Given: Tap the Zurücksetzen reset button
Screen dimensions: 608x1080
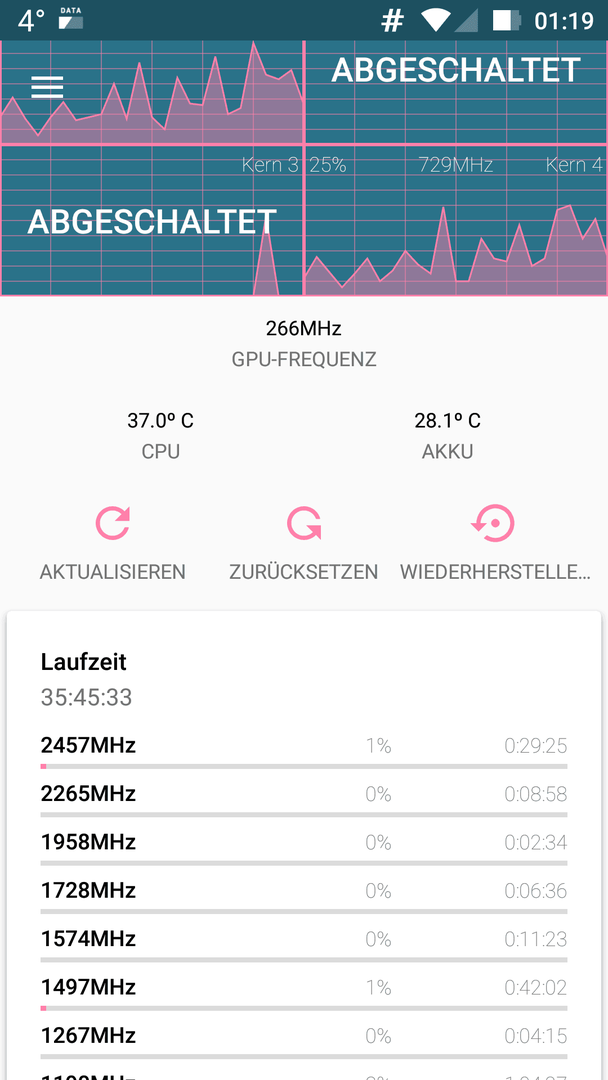Looking at the screenshot, I should 304,543.
